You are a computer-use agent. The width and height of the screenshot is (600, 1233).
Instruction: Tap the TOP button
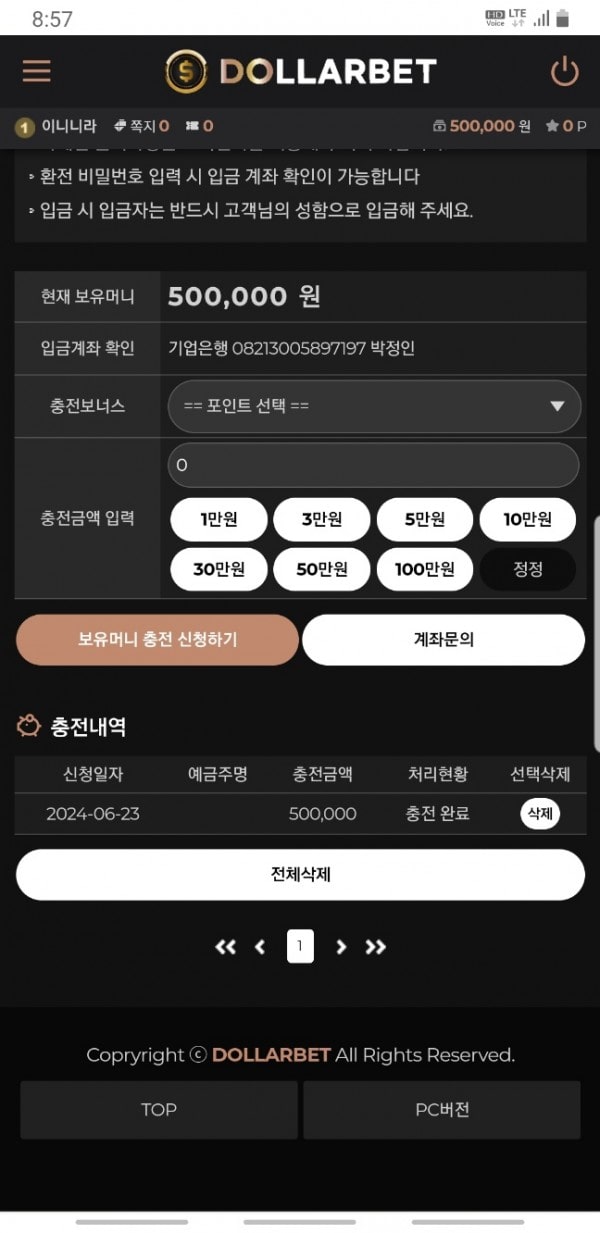(159, 1109)
